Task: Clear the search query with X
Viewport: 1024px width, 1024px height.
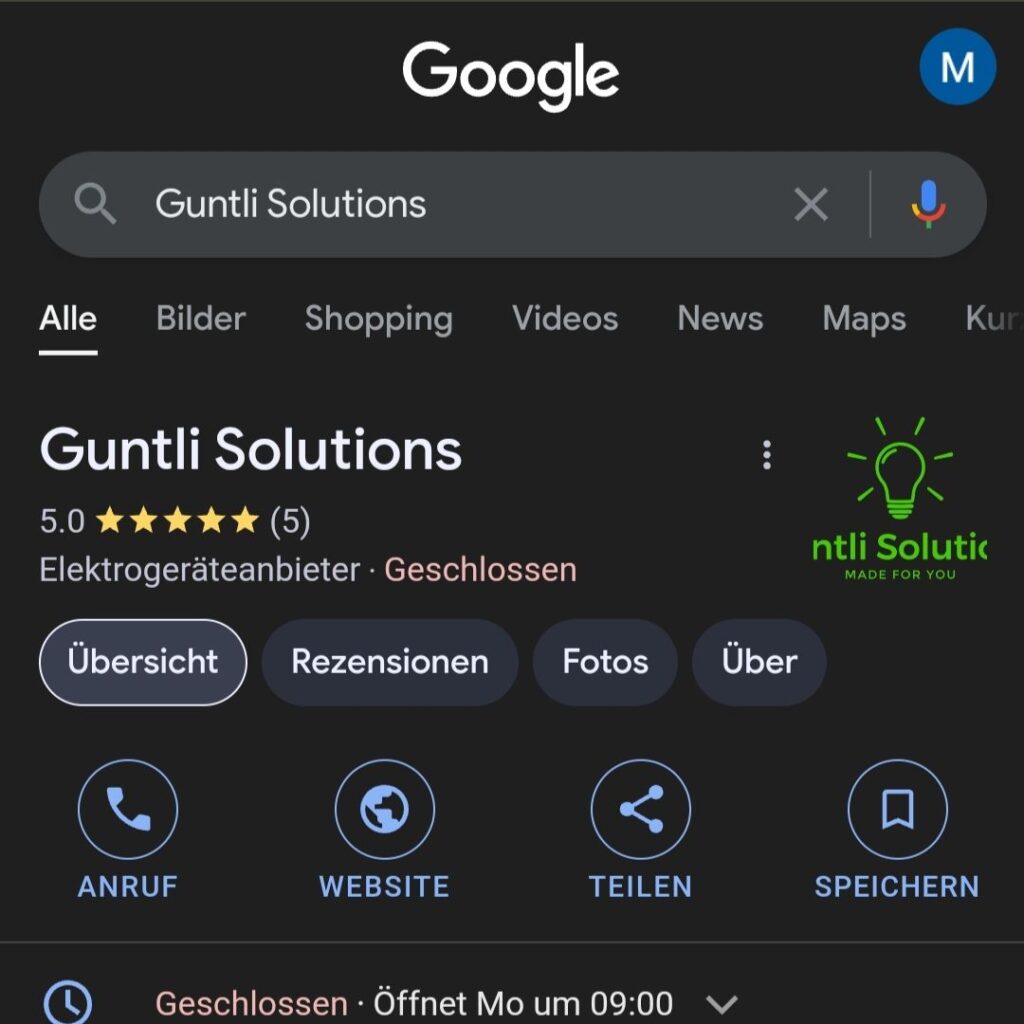Action: point(810,205)
